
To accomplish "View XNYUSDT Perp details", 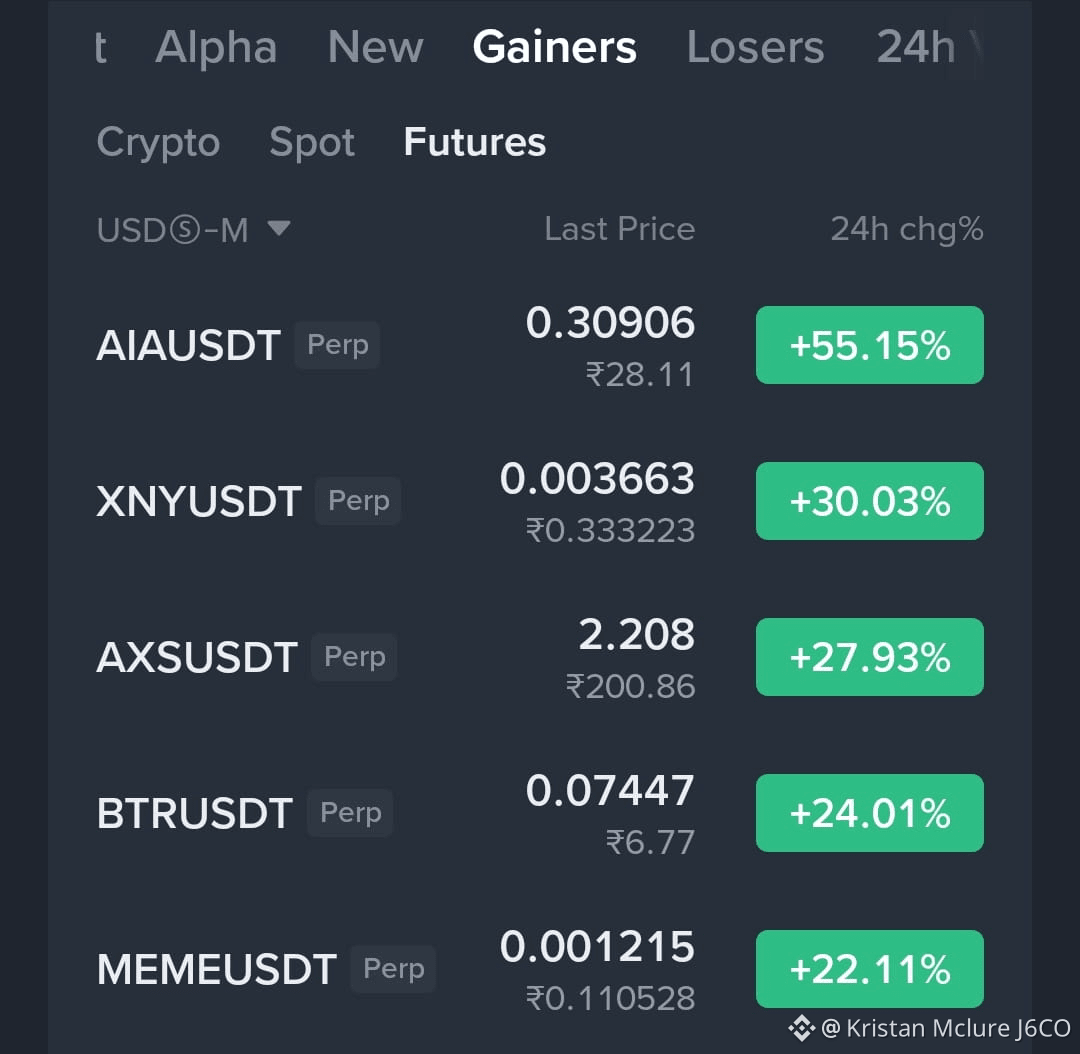I will click(x=199, y=502).
